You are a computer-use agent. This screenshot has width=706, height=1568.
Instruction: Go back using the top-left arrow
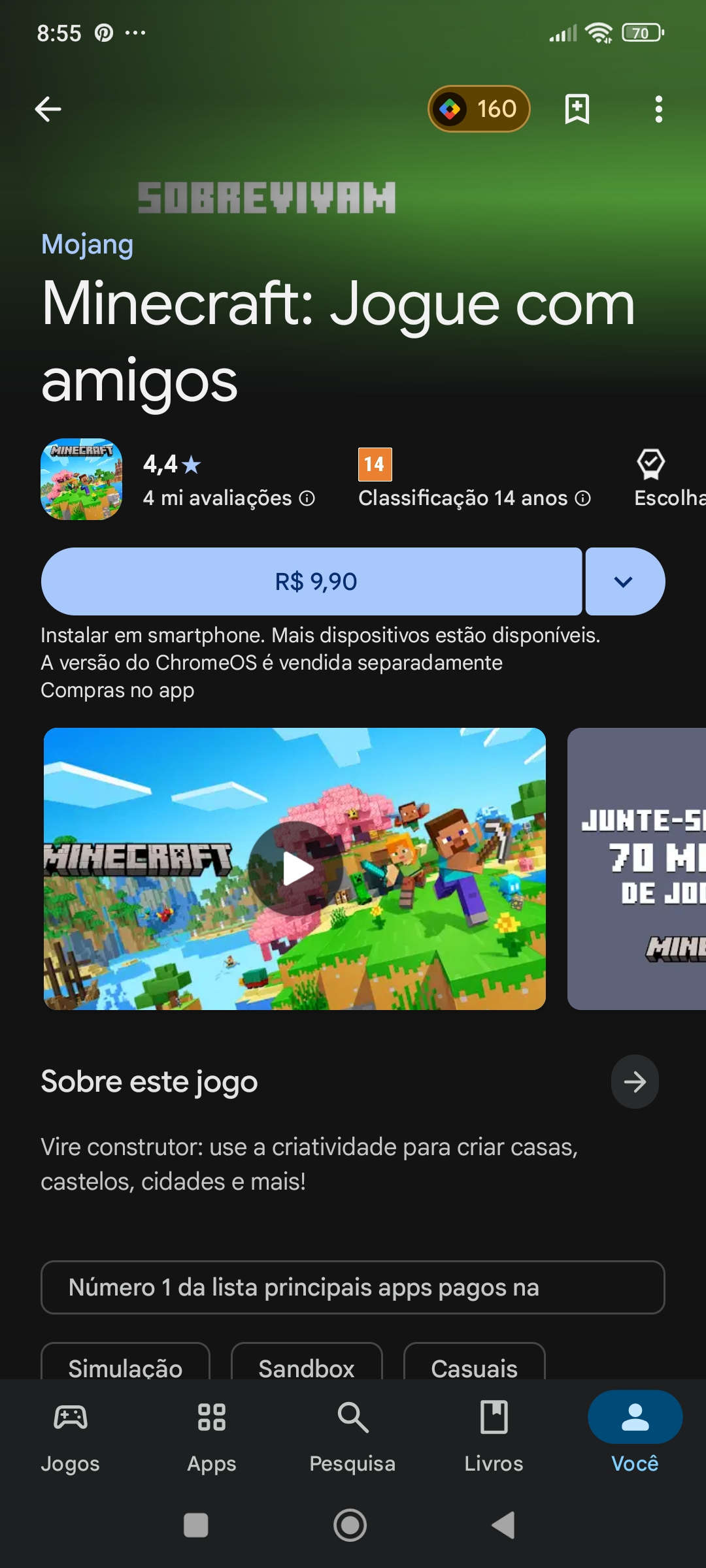[48, 109]
